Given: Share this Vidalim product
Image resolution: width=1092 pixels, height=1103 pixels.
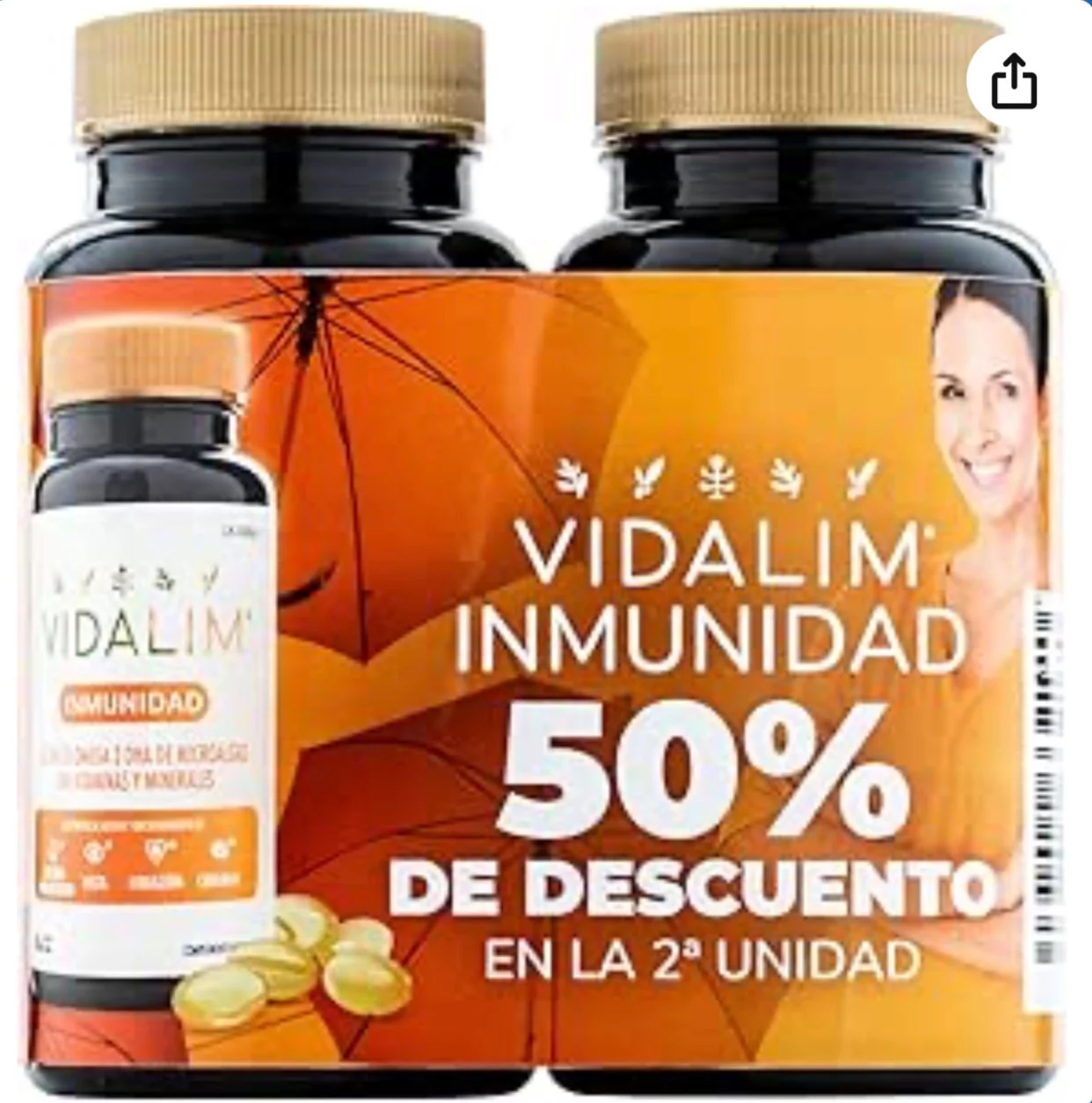Looking at the screenshot, I should tap(1015, 81).
